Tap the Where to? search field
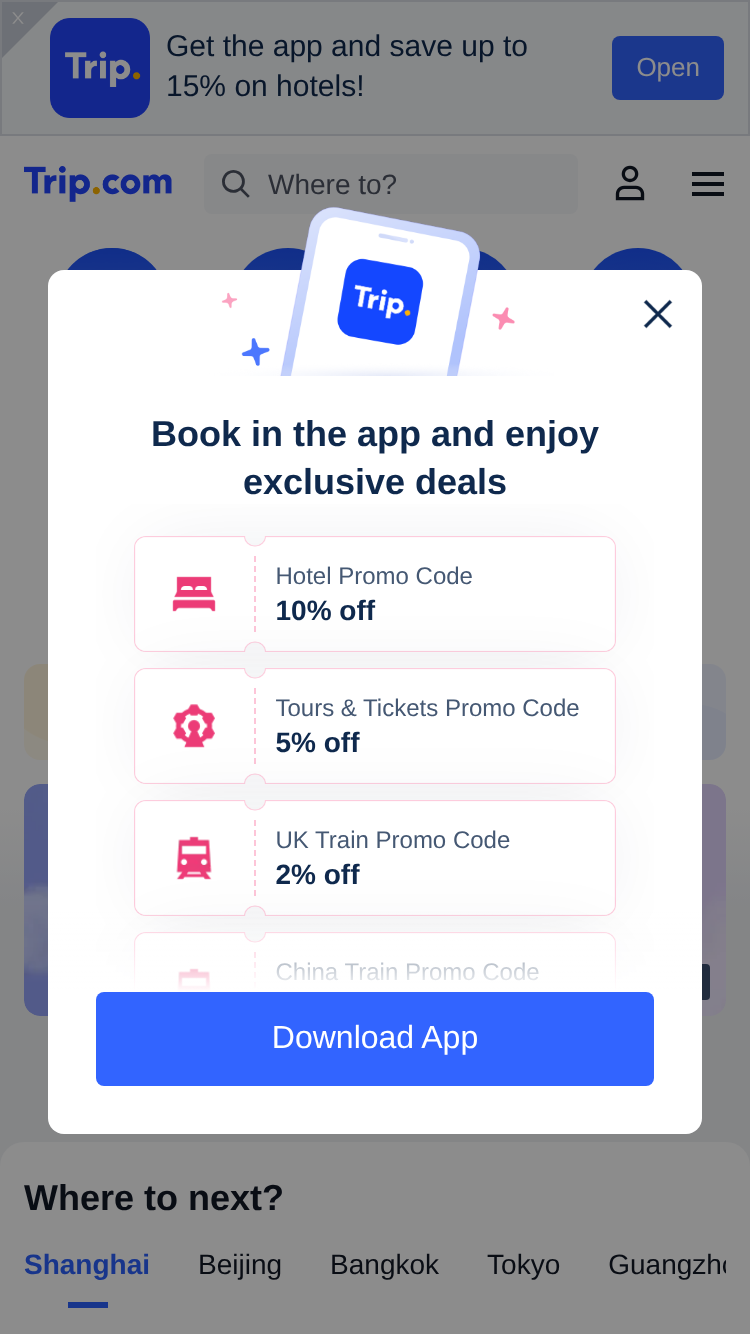 click(x=391, y=184)
